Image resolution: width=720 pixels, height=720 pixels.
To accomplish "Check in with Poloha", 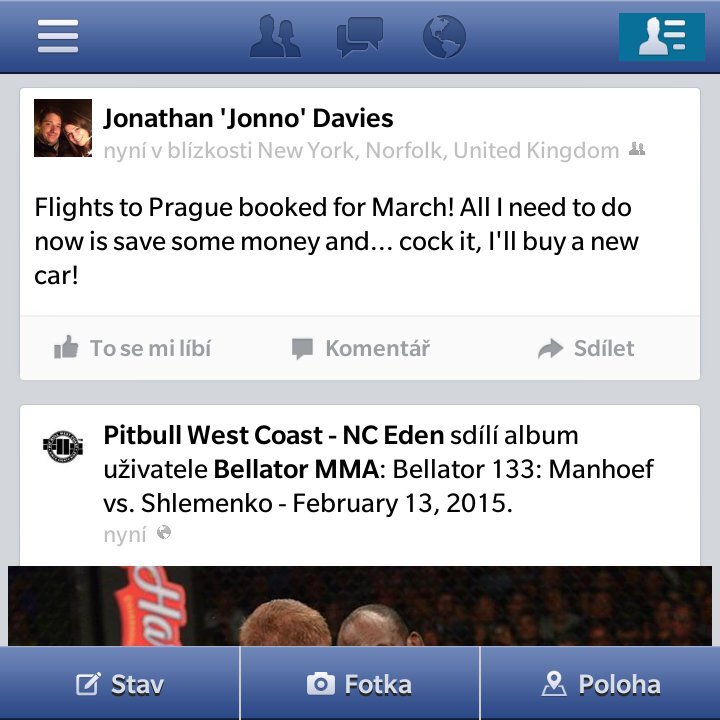I will click(x=600, y=684).
